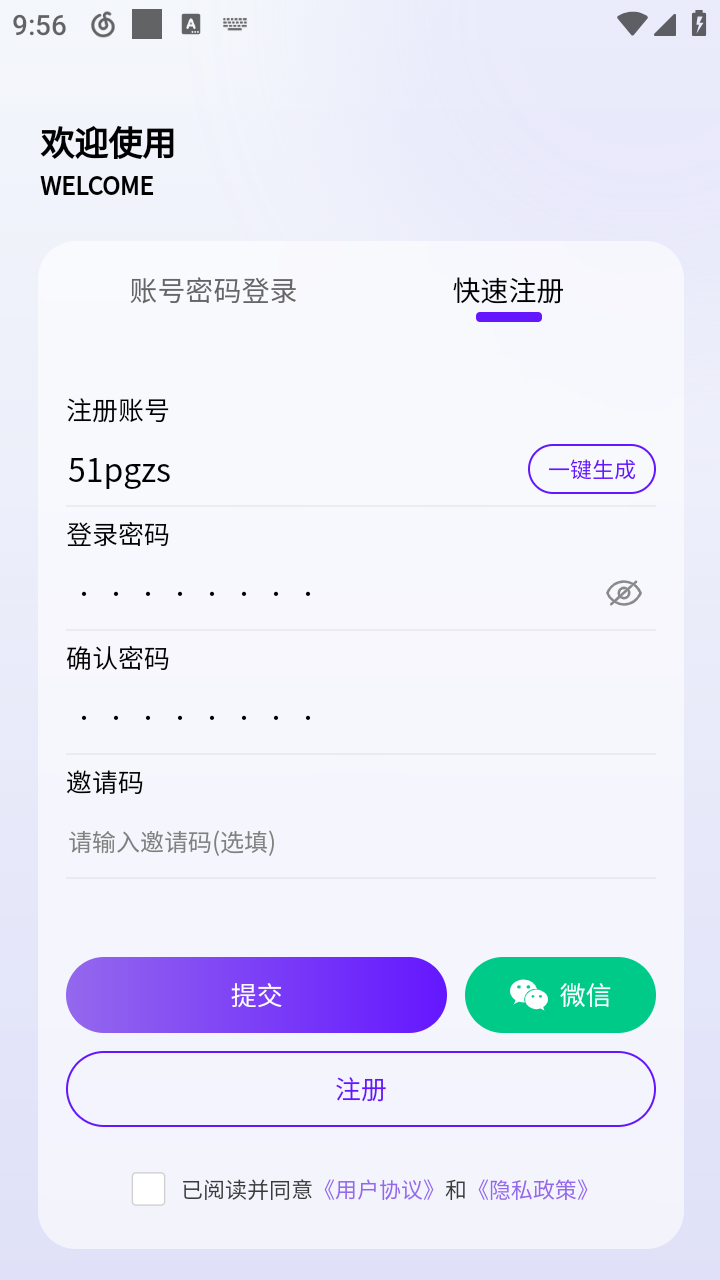Submit the form with 提交
Viewport: 720px width, 1280px height.
tap(256, 995)
